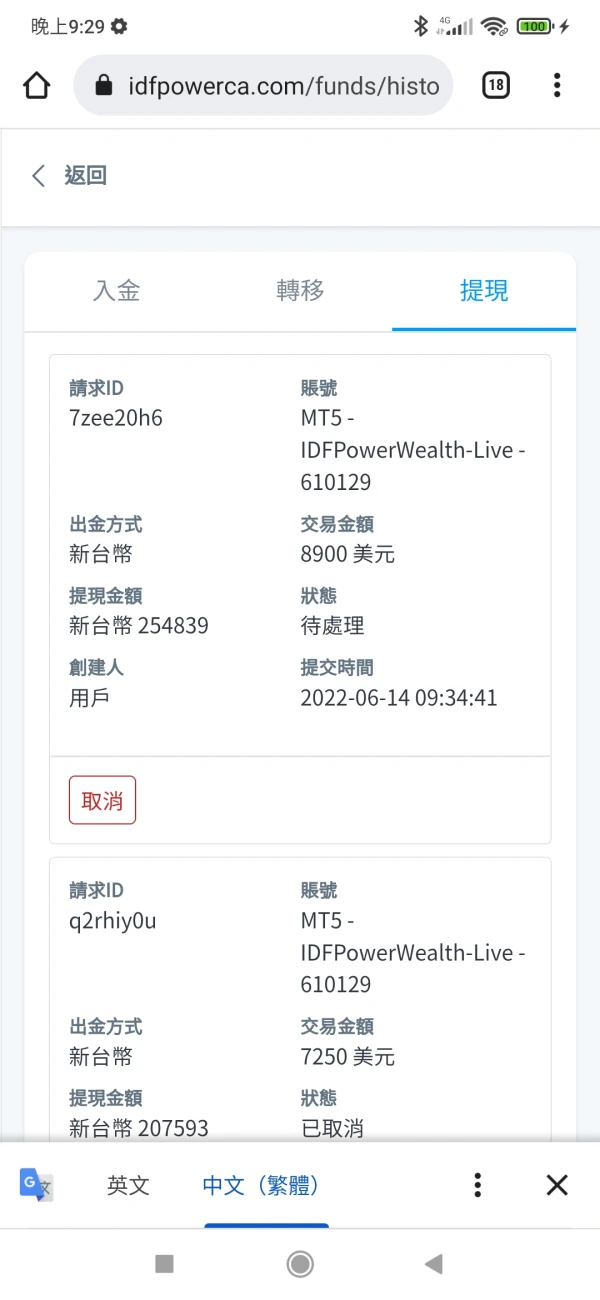
Task: Cancel withdrawal request 7zee20h6 with 取消
Action: (x=102, y=800)
